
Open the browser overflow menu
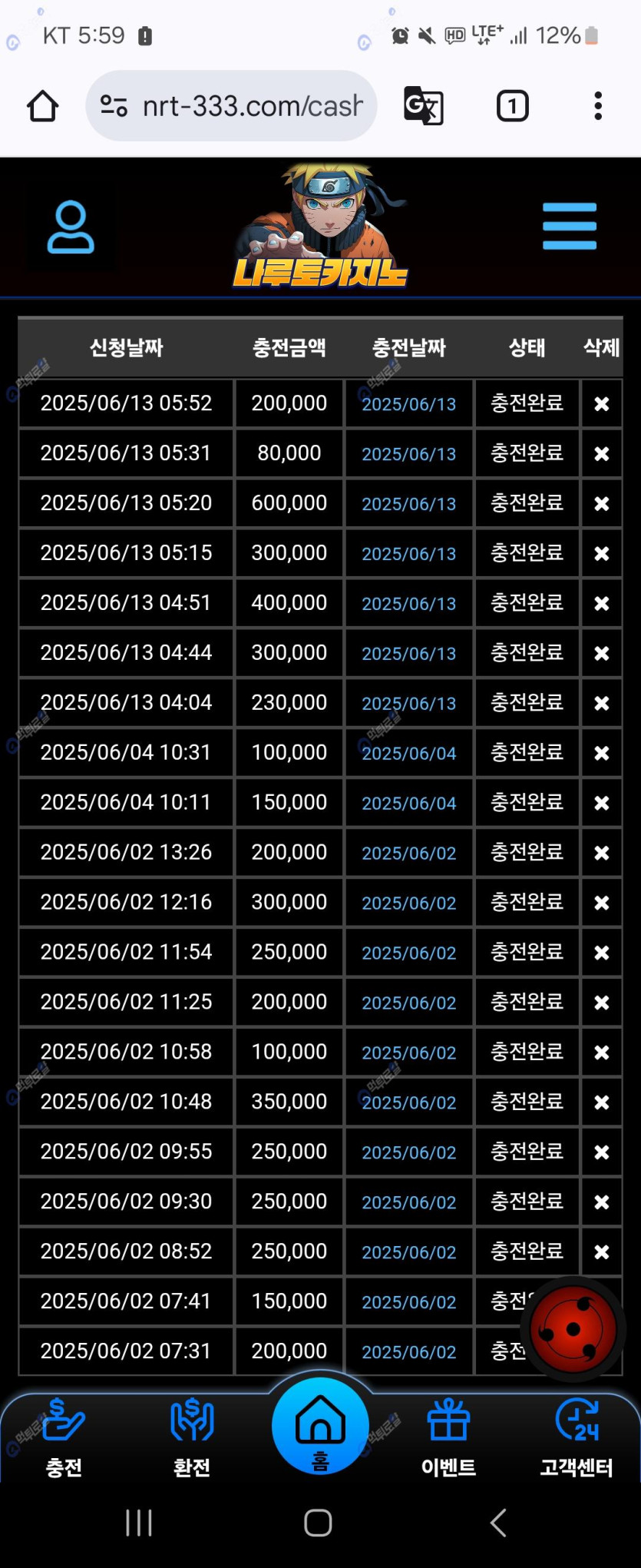pos(597,106)
